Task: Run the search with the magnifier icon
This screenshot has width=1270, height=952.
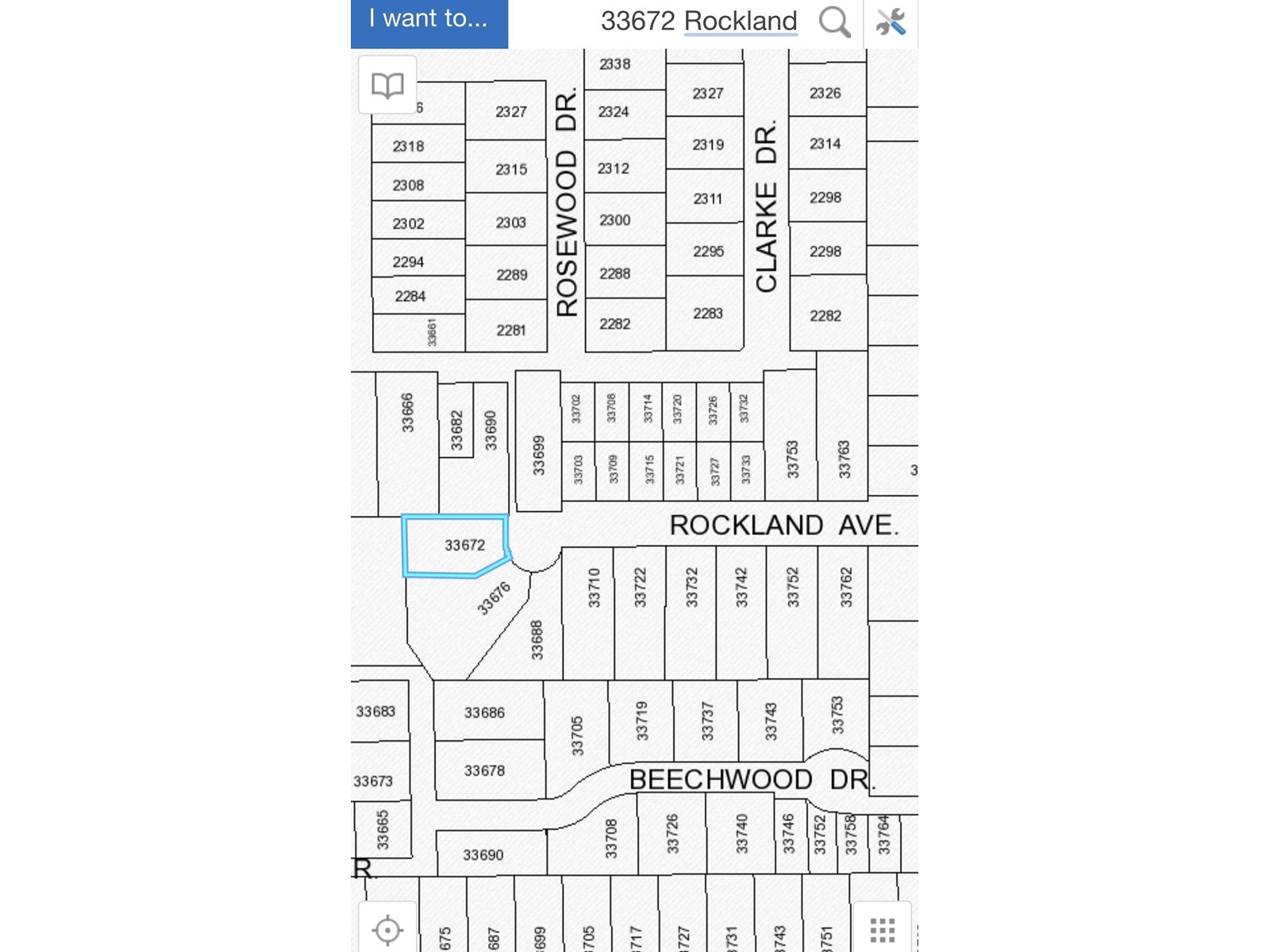Action: coord(834,22)
